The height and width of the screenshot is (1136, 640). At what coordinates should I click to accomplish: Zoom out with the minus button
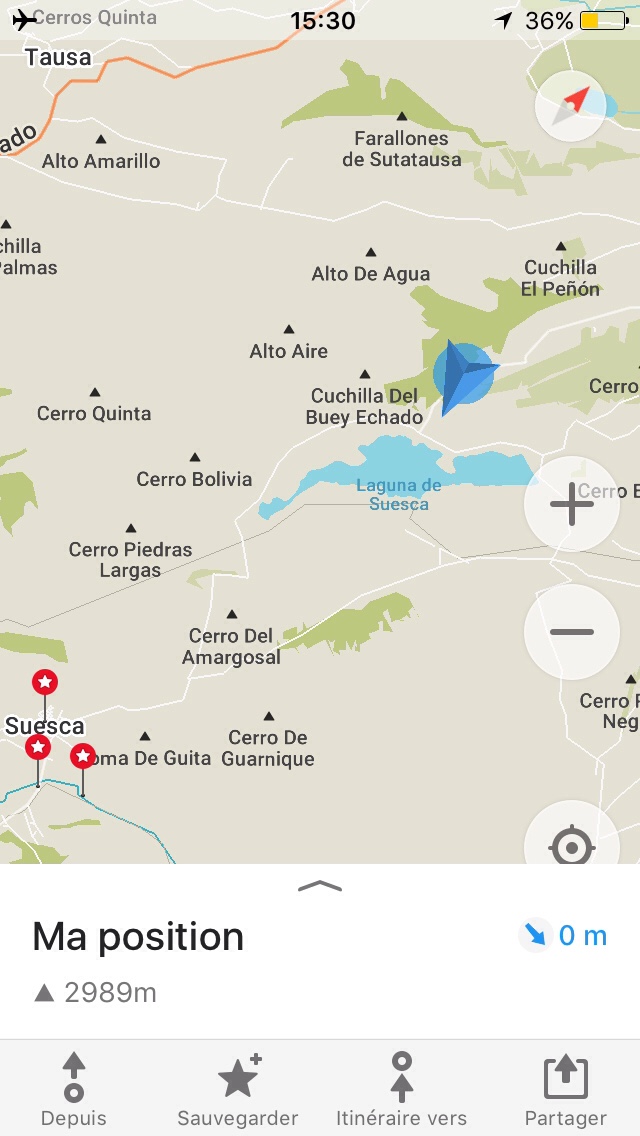(572, 632)
